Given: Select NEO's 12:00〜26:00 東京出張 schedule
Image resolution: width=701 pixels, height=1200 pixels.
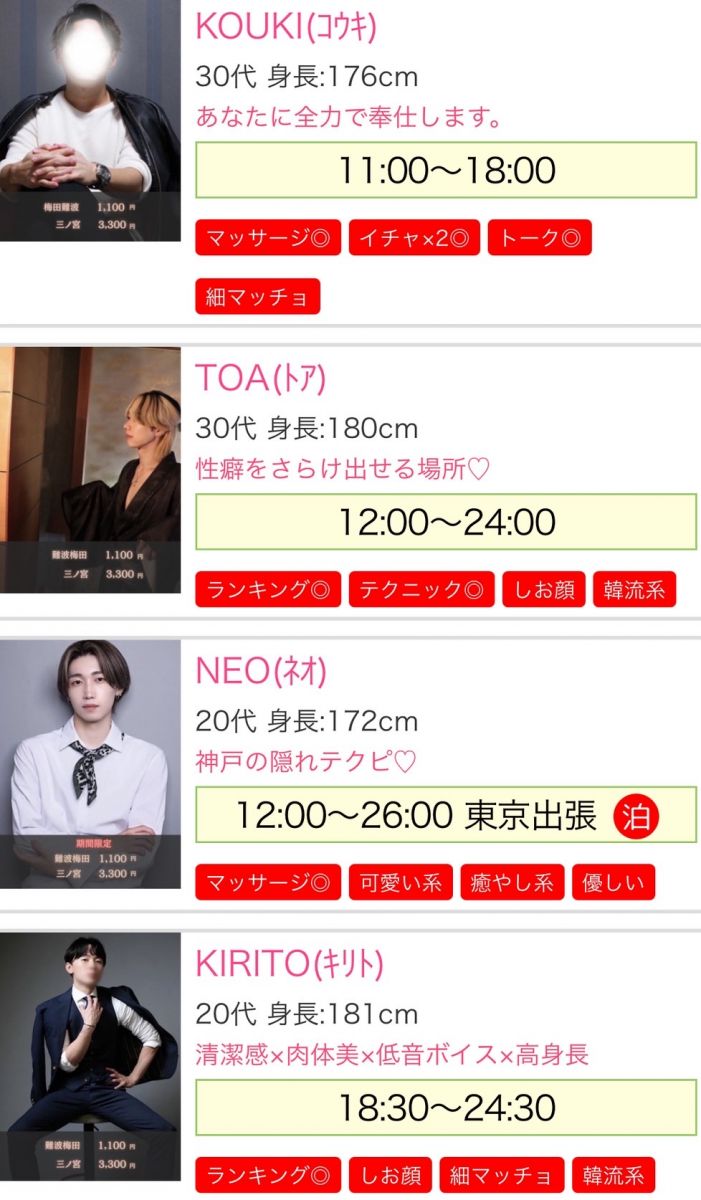Looking at the screenshot, I should pyautogui.click(x=446, y=816).
